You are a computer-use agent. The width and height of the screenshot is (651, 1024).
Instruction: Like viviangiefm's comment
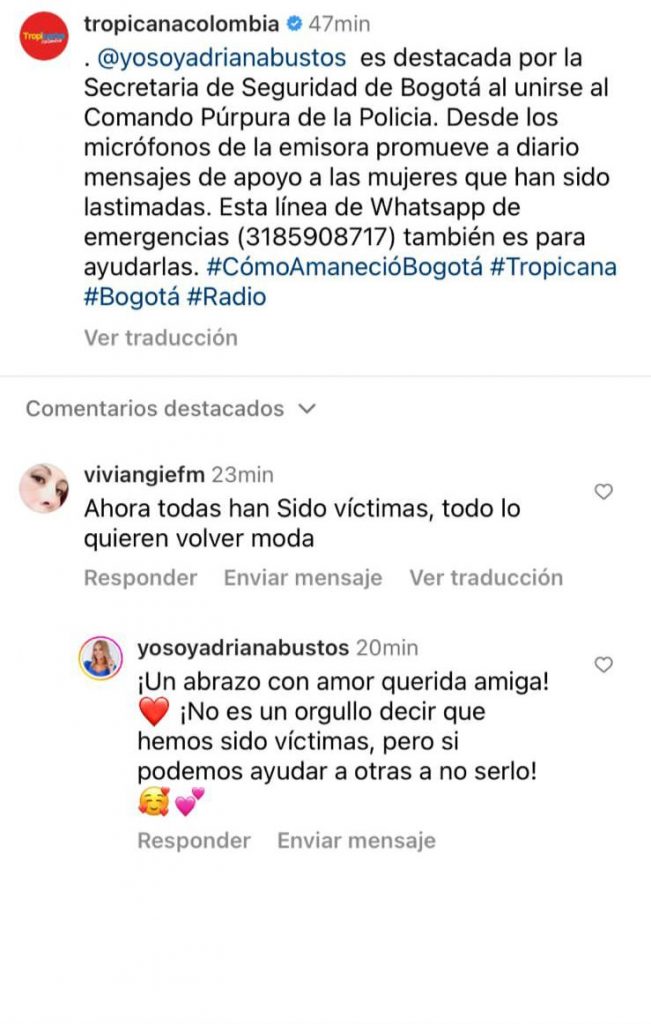[603, 491]
